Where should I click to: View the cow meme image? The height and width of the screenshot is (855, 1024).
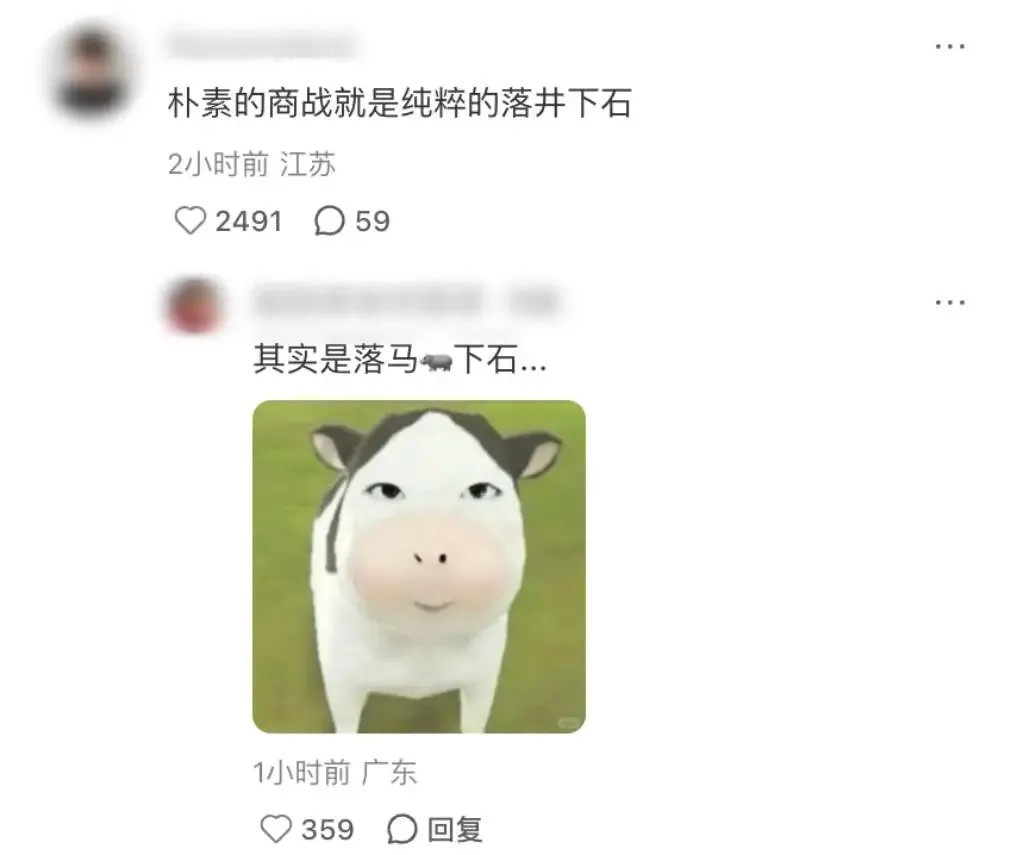pos(419,566)
